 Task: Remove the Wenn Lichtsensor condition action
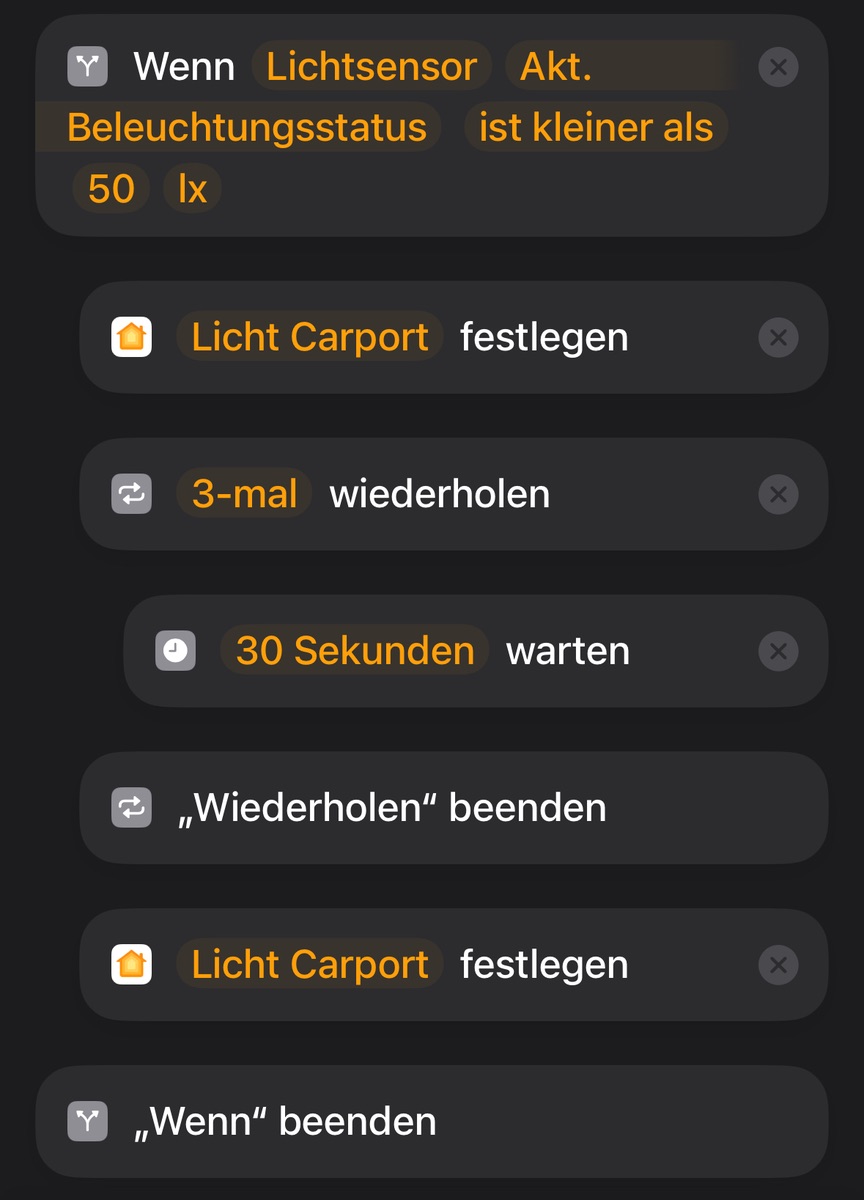[778, 68]
